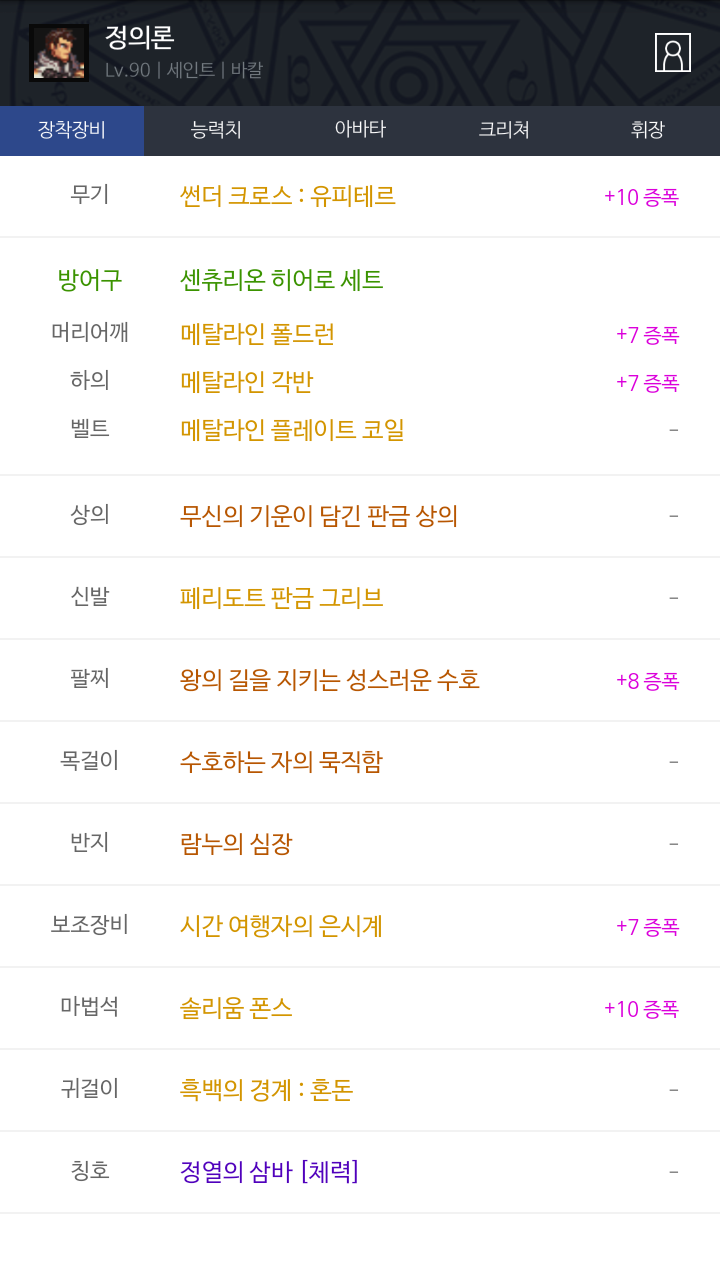
Task: Open the 크리쳐 tab
Action: pyautogui.click(x=504, y=130)
